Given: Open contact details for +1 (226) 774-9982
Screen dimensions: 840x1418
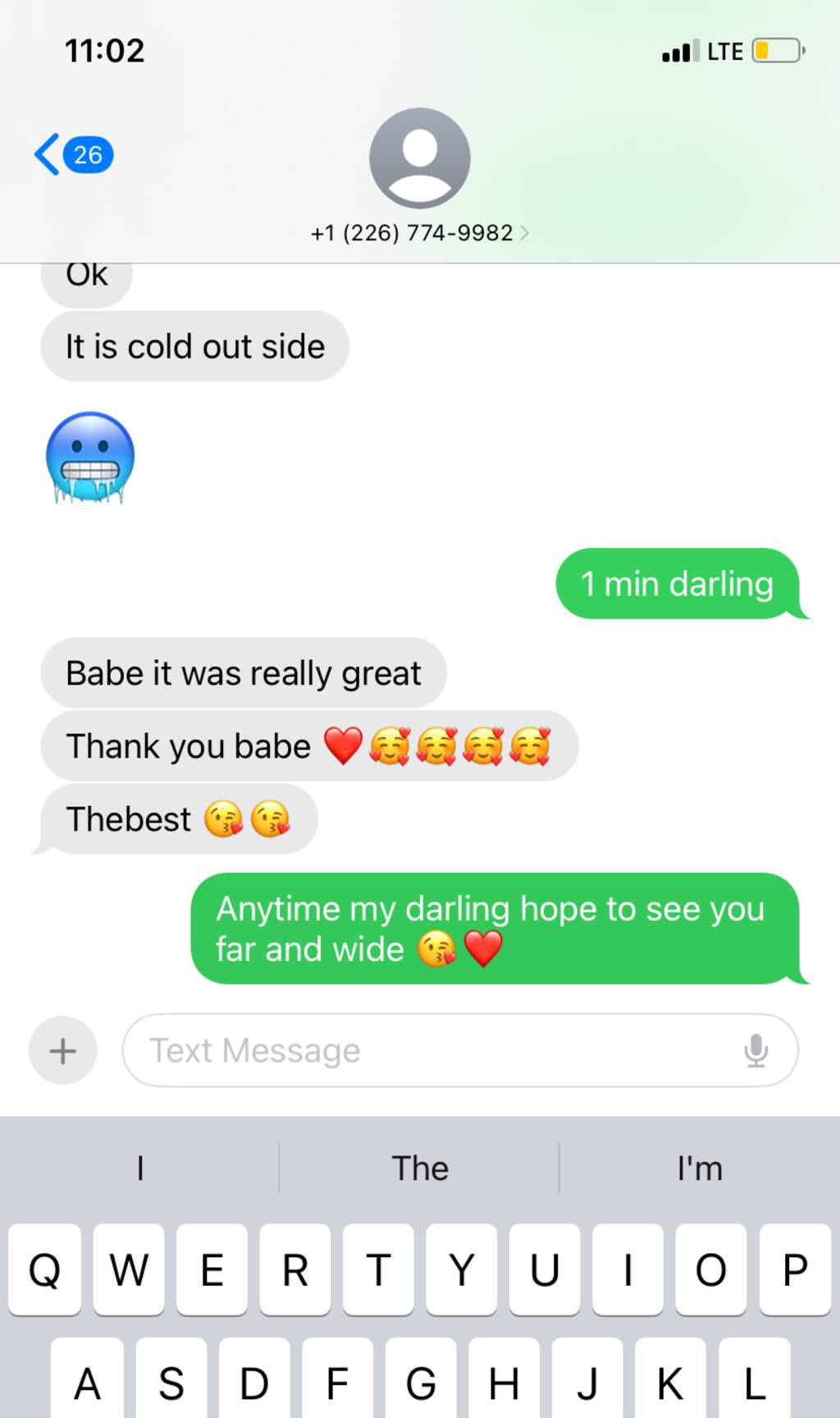Looking at the screenshot, I should [x=419, y=233].
